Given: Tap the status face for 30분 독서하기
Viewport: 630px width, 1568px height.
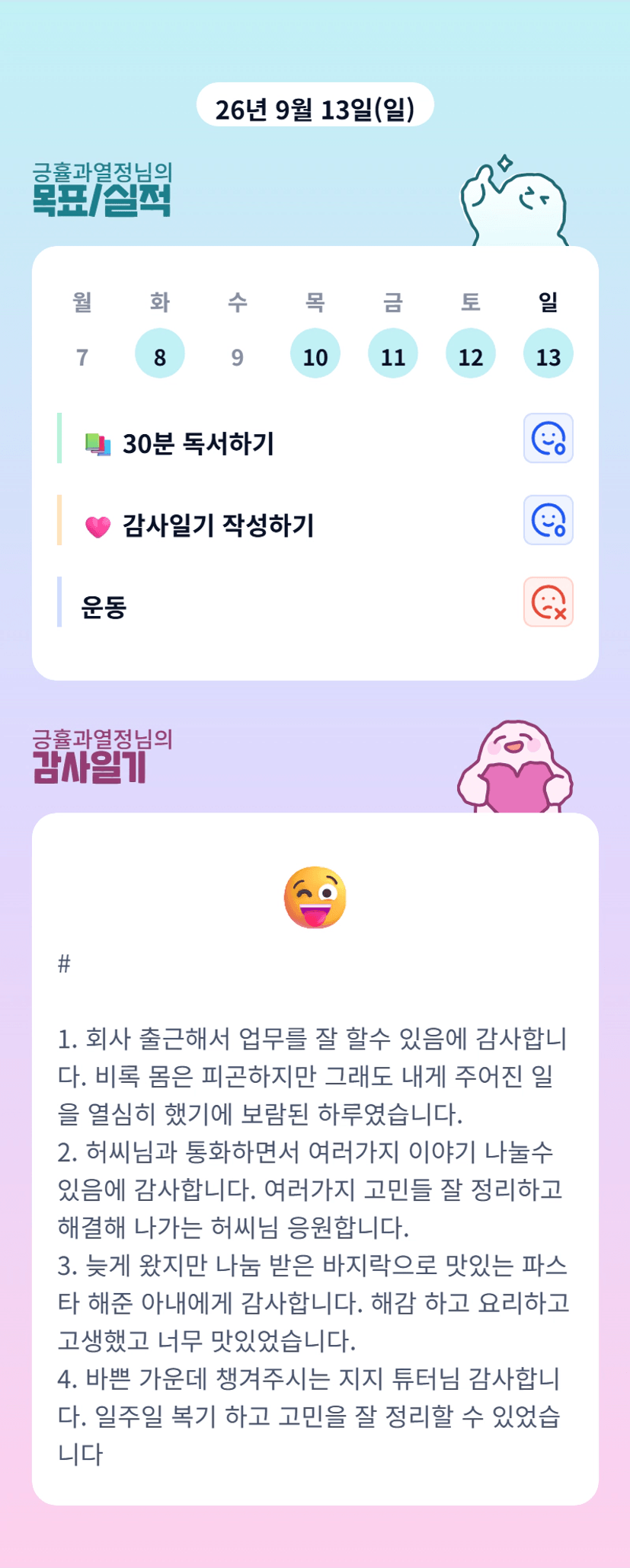Looking at the screenshot, I should 548,438.
